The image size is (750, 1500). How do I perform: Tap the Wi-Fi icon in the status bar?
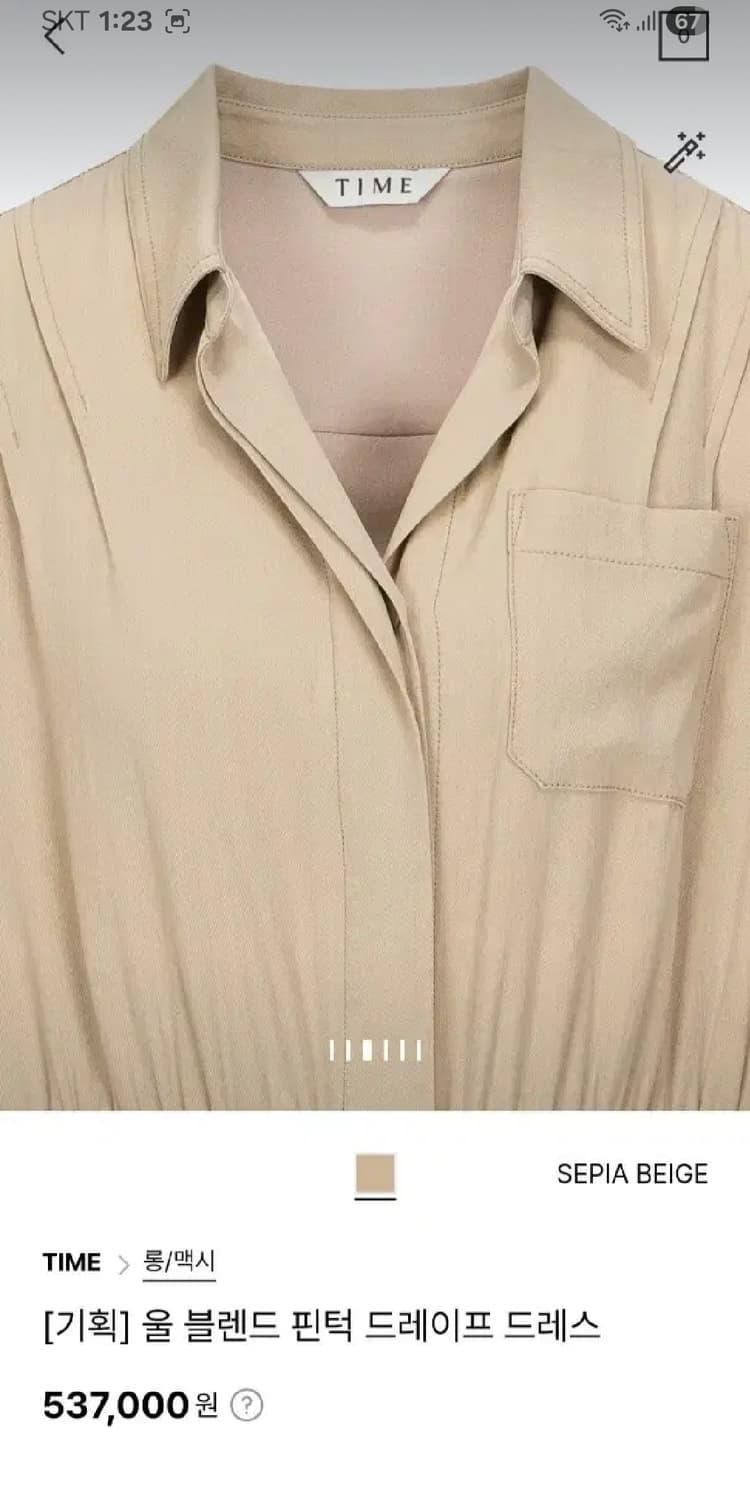tap(614, 19)
